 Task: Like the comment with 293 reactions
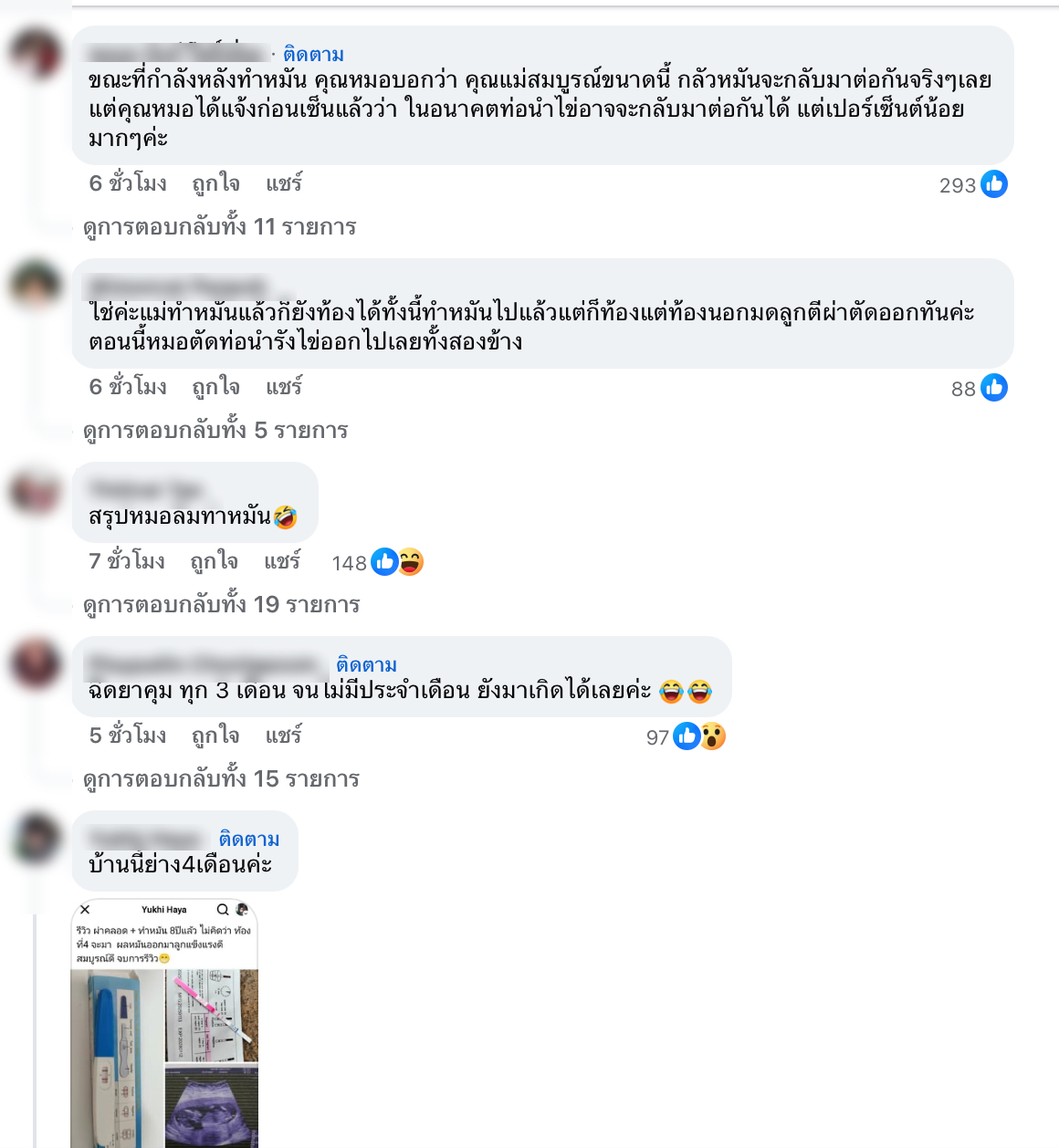click(215, 183)
